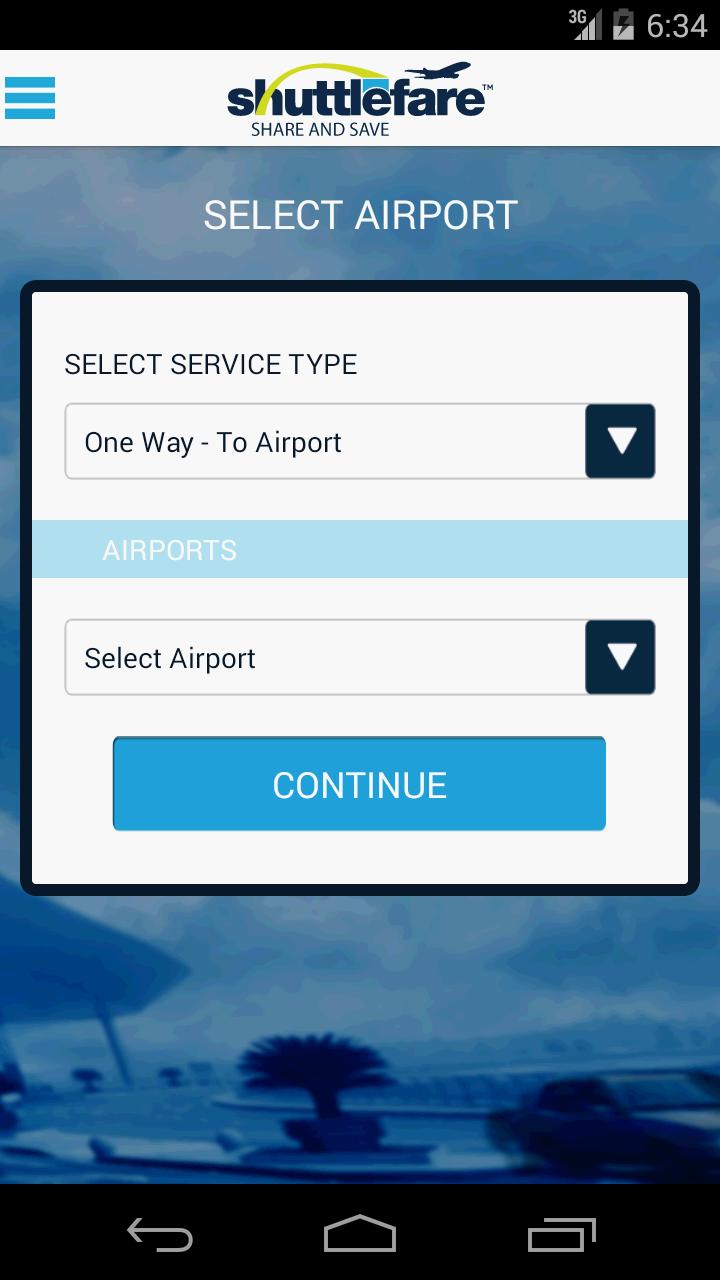Tap the SHARE AND SAVE tagline

click(320, 129)
